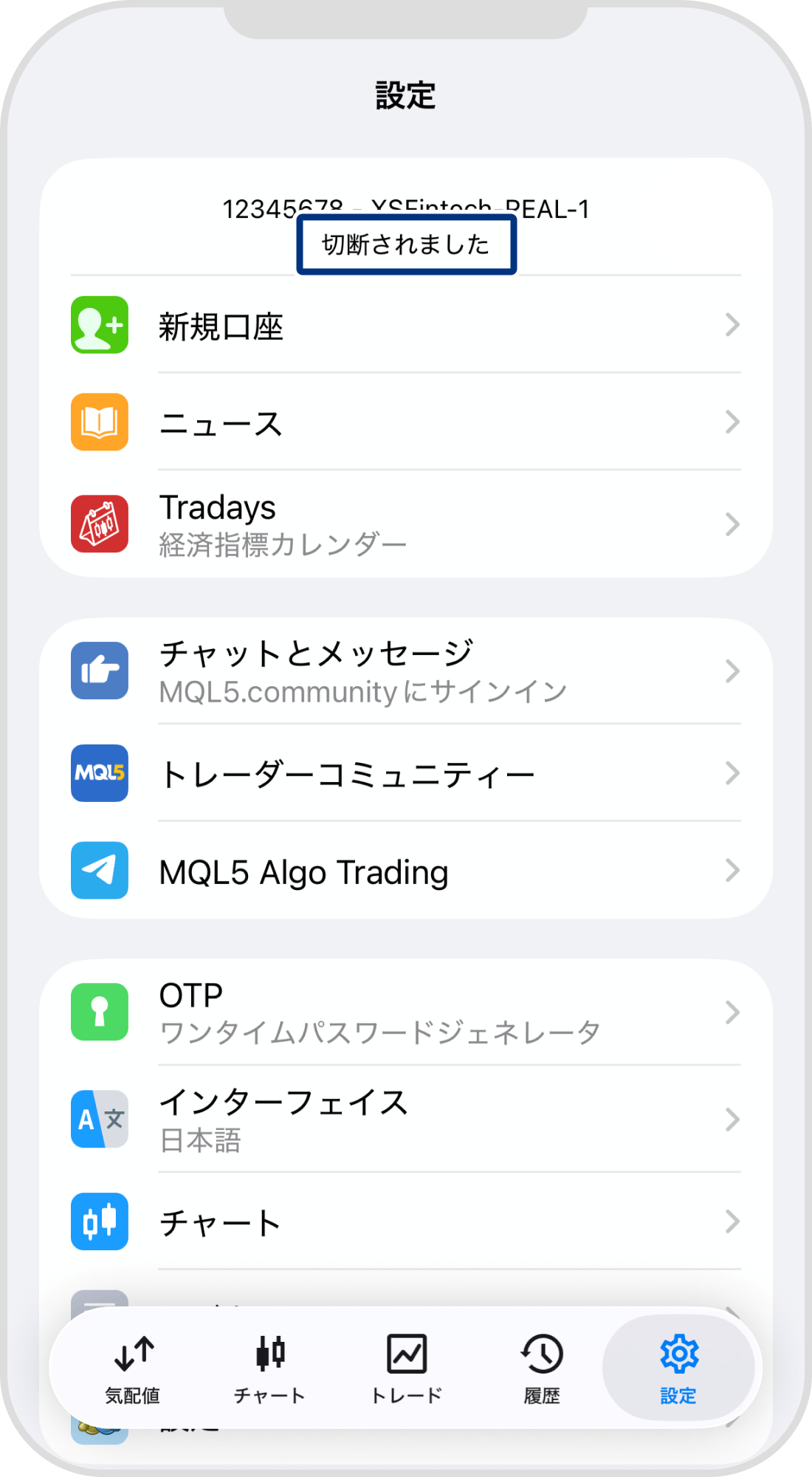This screenshot has height=1477, width=812.
Task: Open the ニュース news icon
Action: (98, 422)
